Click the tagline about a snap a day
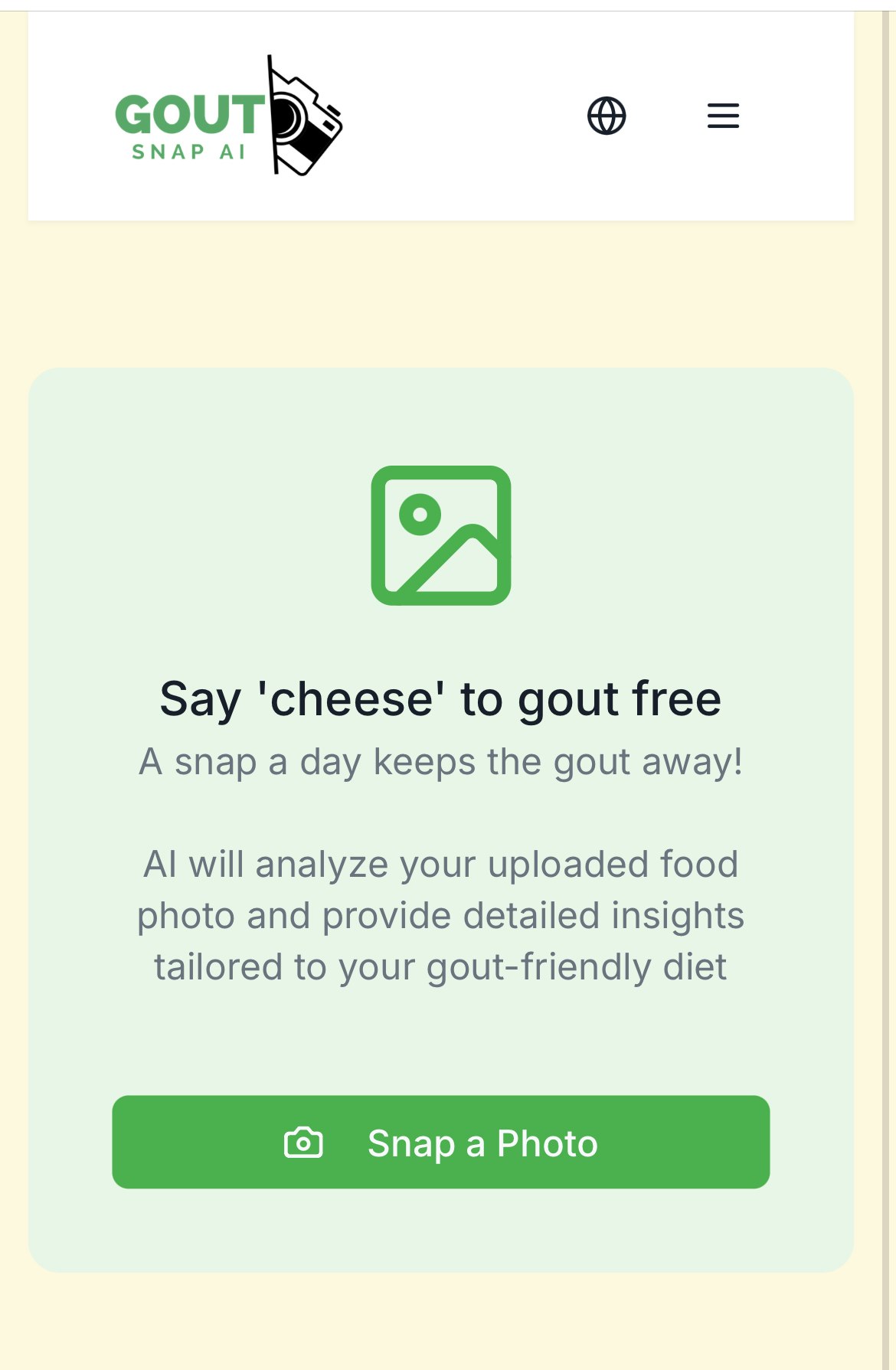Viewport: 896px width, 1370px height. pyautogui.click(x=440, y=760)
